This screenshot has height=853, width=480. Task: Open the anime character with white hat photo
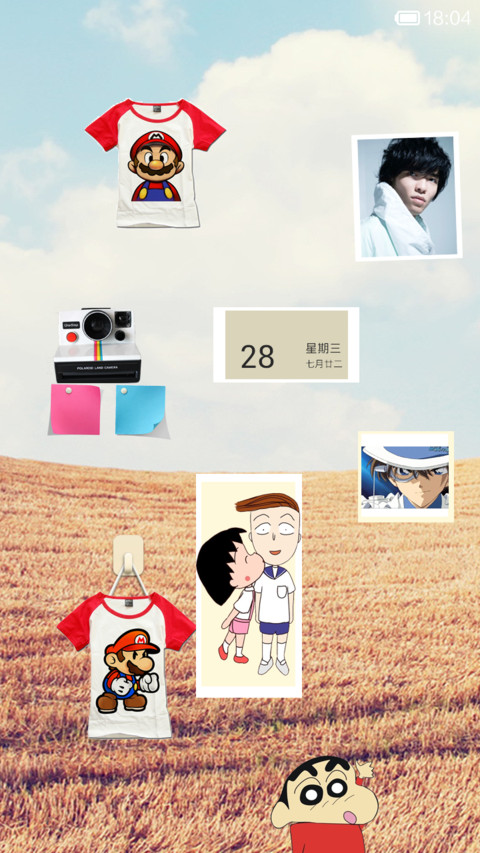tap(406, 477)
